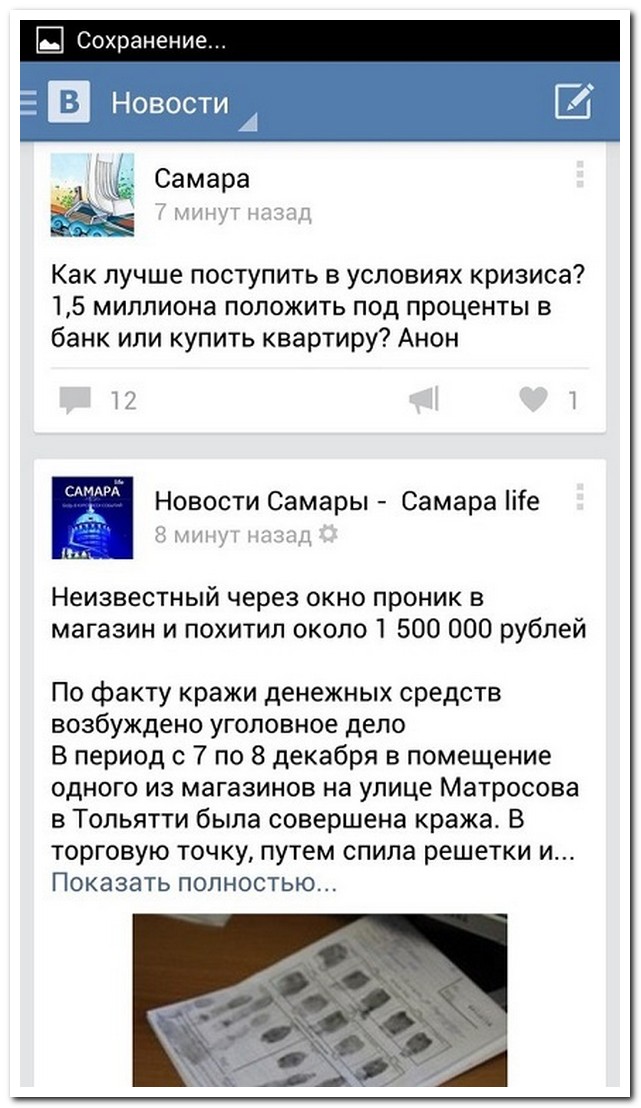Open Самара community avatar
641x1108 pixels.
tap(92, 194)
